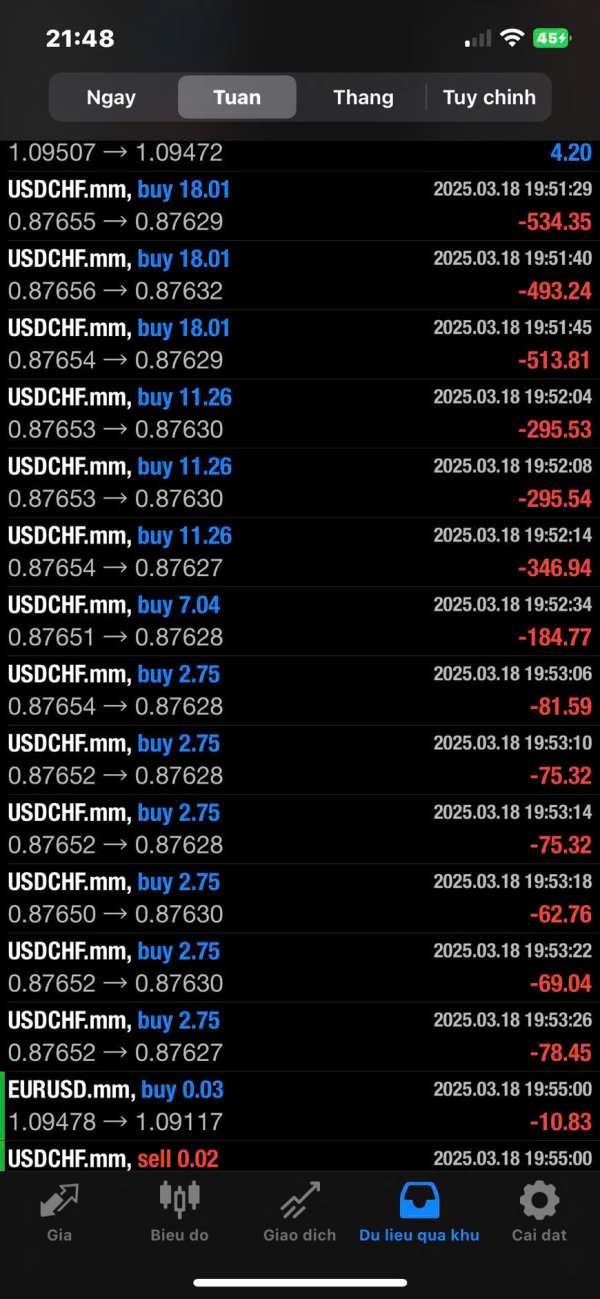Expand the USDCHF buy 18.01 trade with -493.24

pos(300,275)
